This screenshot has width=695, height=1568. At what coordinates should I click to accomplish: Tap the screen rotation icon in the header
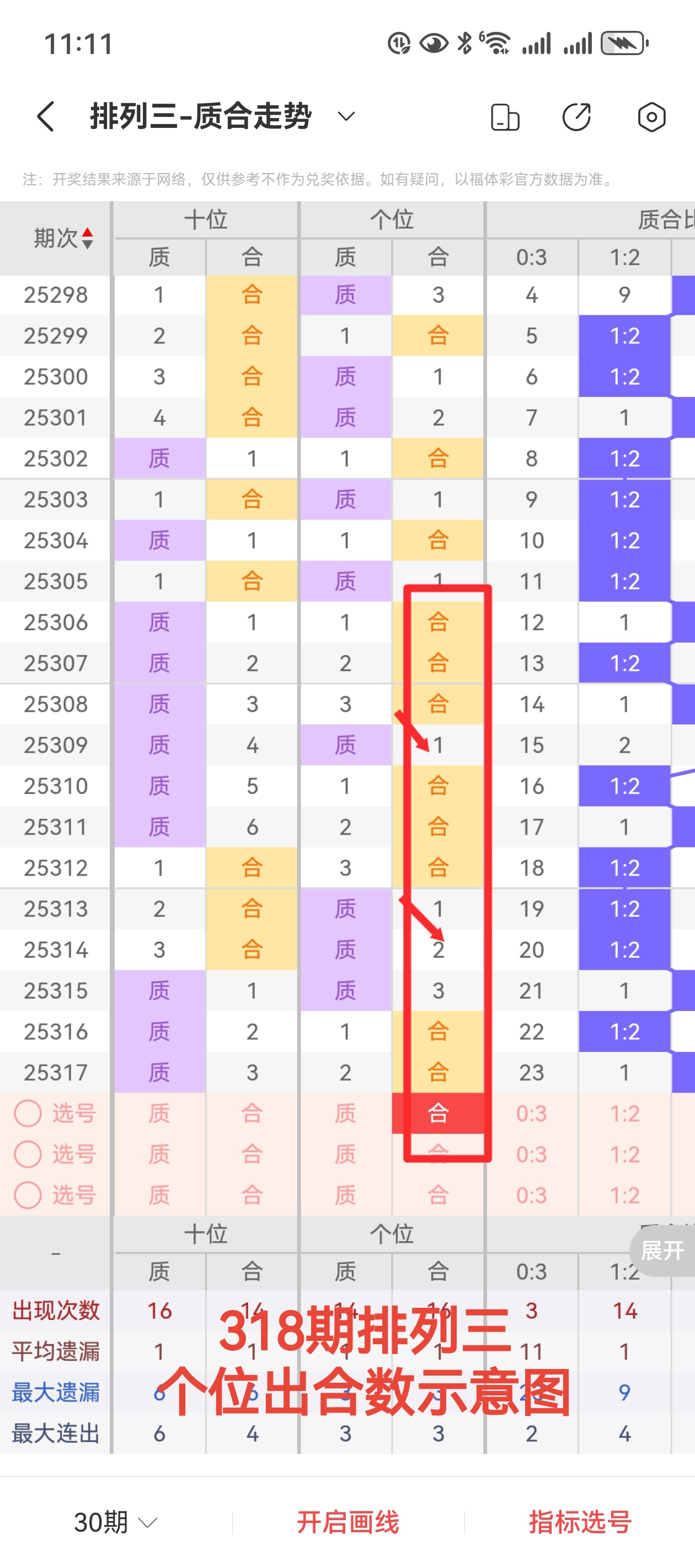(x=504, y=117)
